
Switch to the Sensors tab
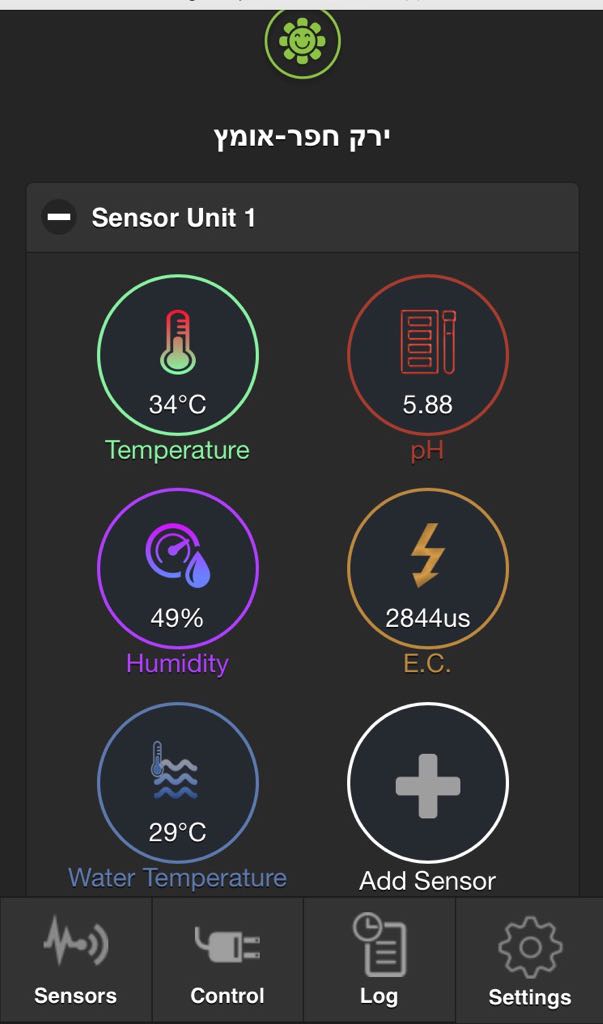(x=76, y=960)
